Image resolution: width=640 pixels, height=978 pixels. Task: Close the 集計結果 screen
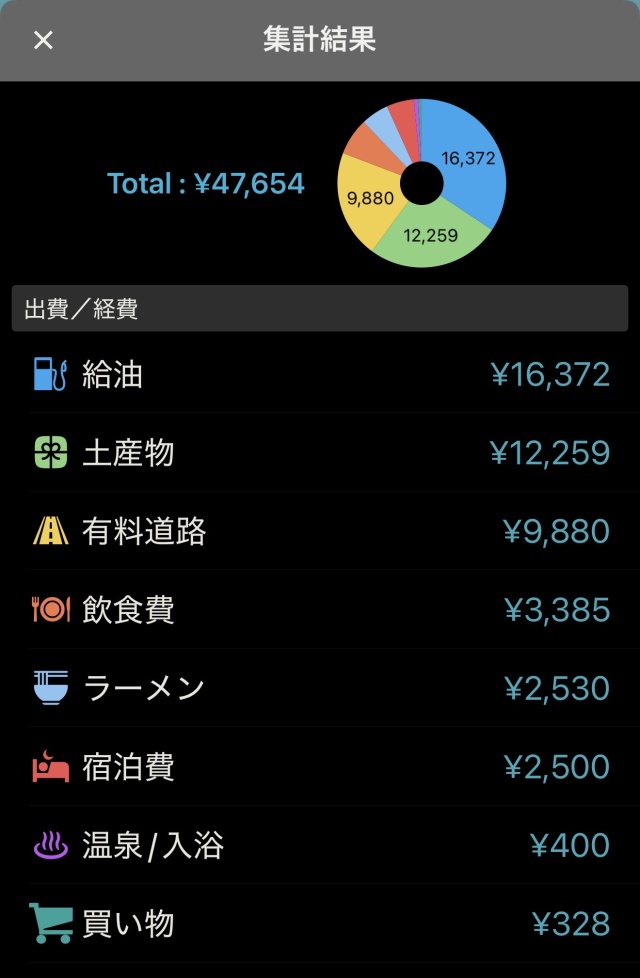click(43, 40)
